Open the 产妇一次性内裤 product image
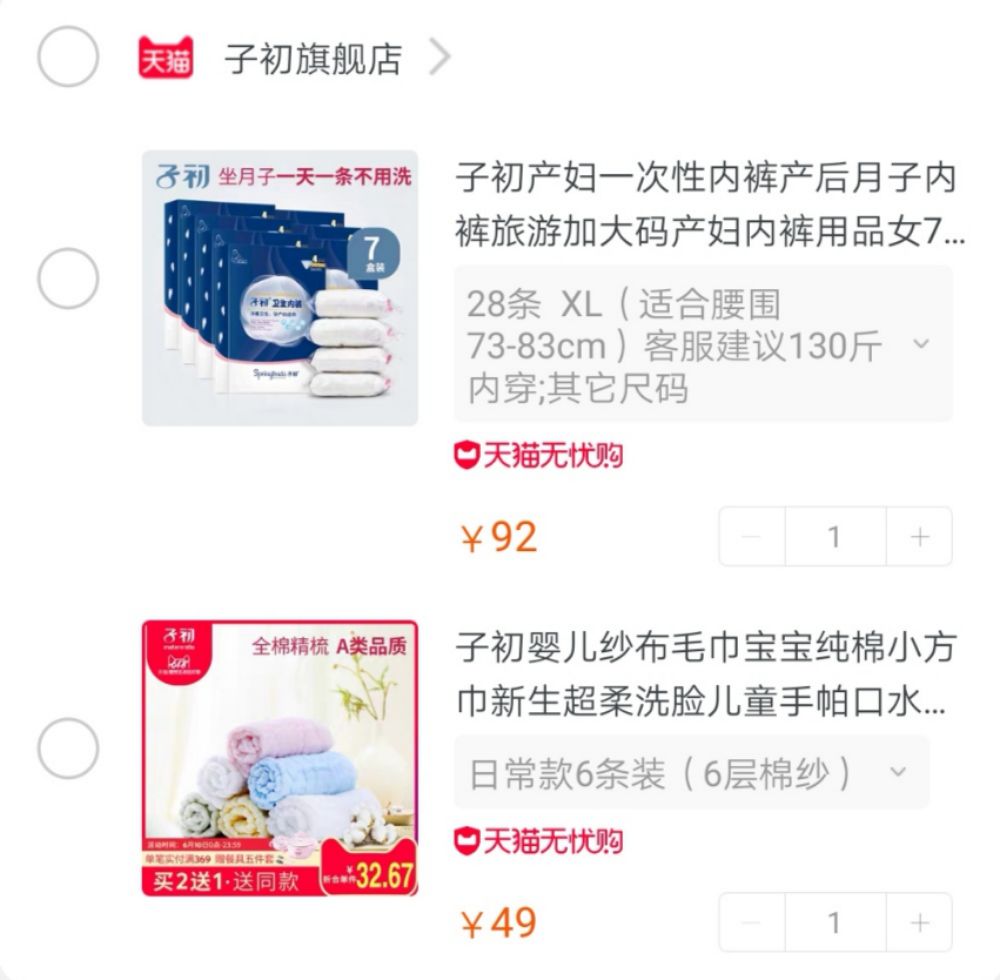The width and height of the screenshot is (1000, 980). [x=280, y=288]
